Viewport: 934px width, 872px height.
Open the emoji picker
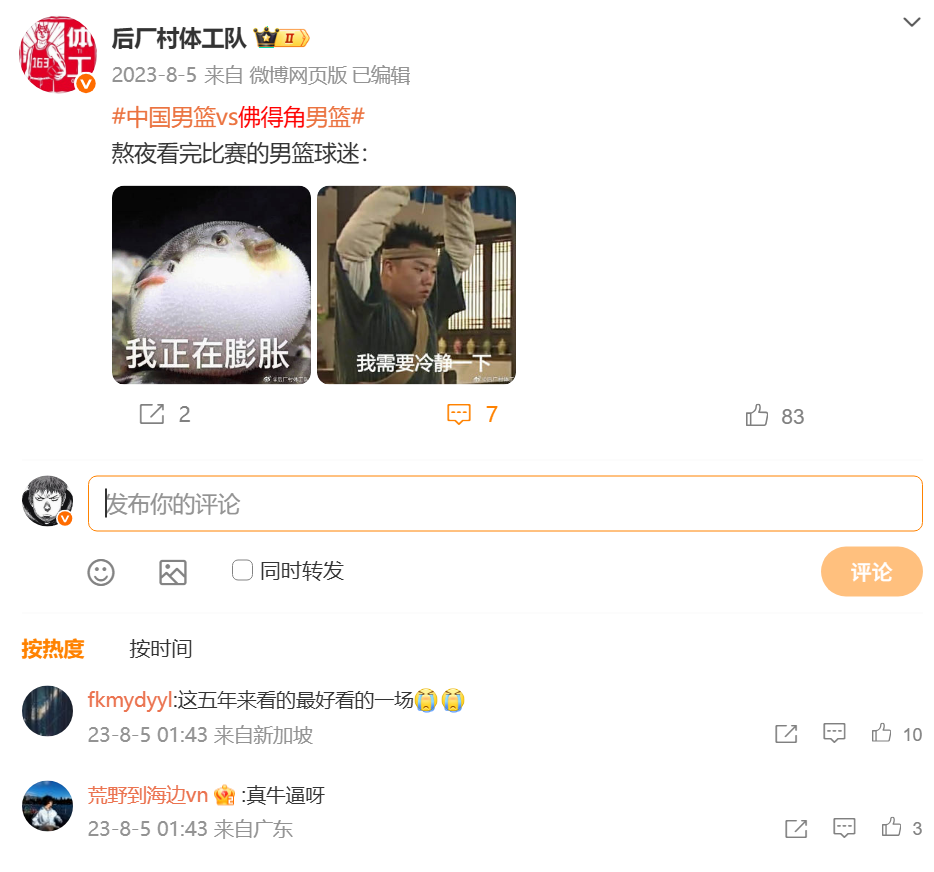point(101,572)
